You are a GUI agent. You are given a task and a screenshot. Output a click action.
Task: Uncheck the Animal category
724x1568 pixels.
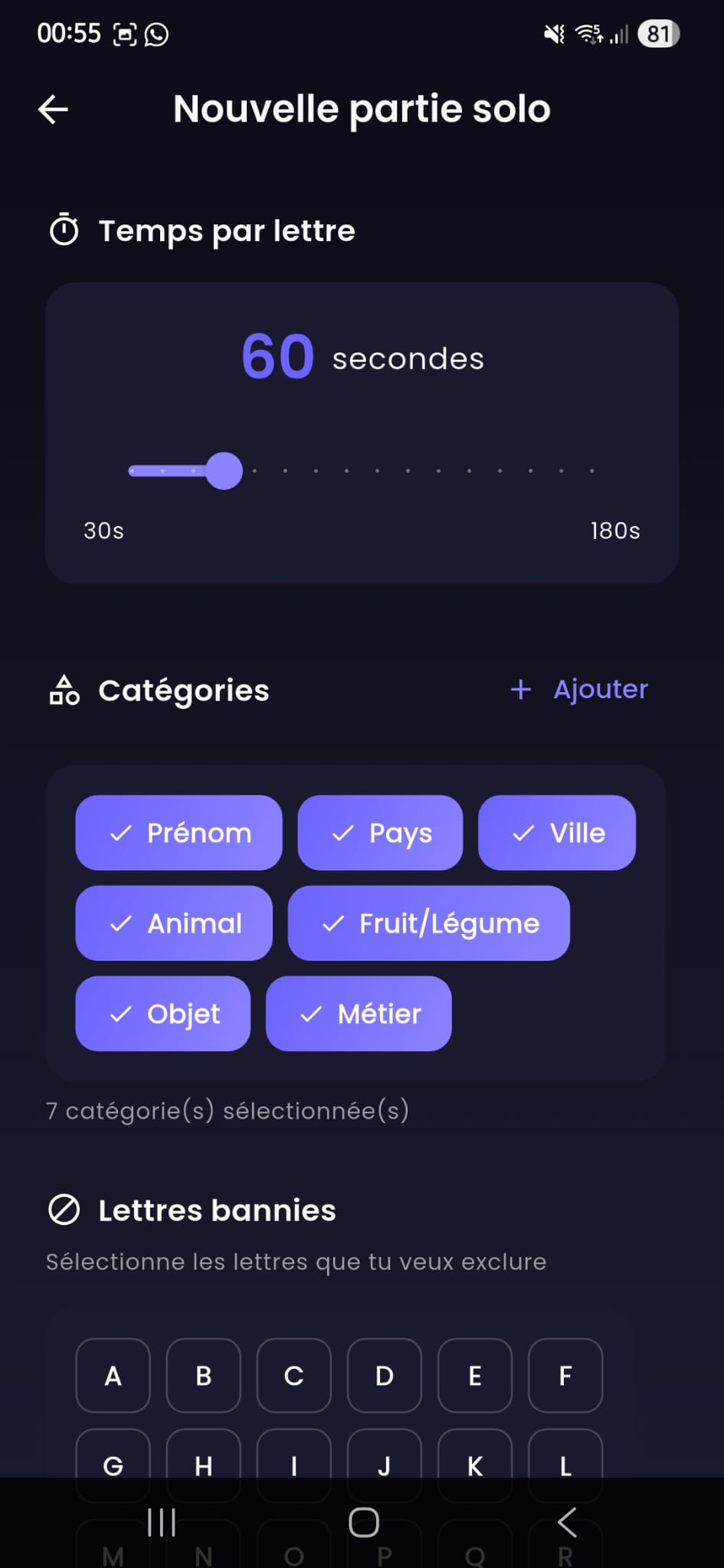click(173, 923)
